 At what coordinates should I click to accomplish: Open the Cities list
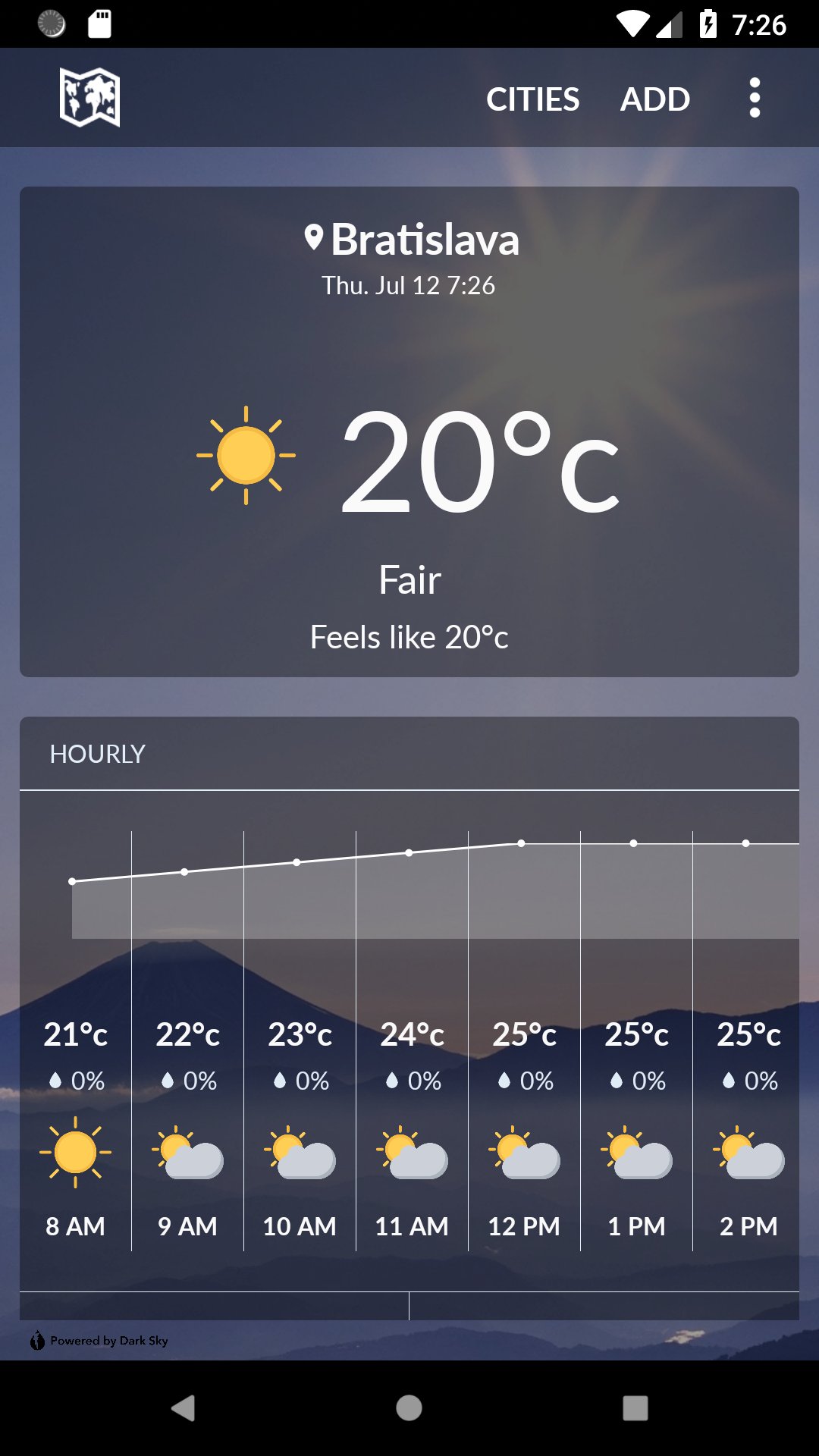(x=532, y=99)
